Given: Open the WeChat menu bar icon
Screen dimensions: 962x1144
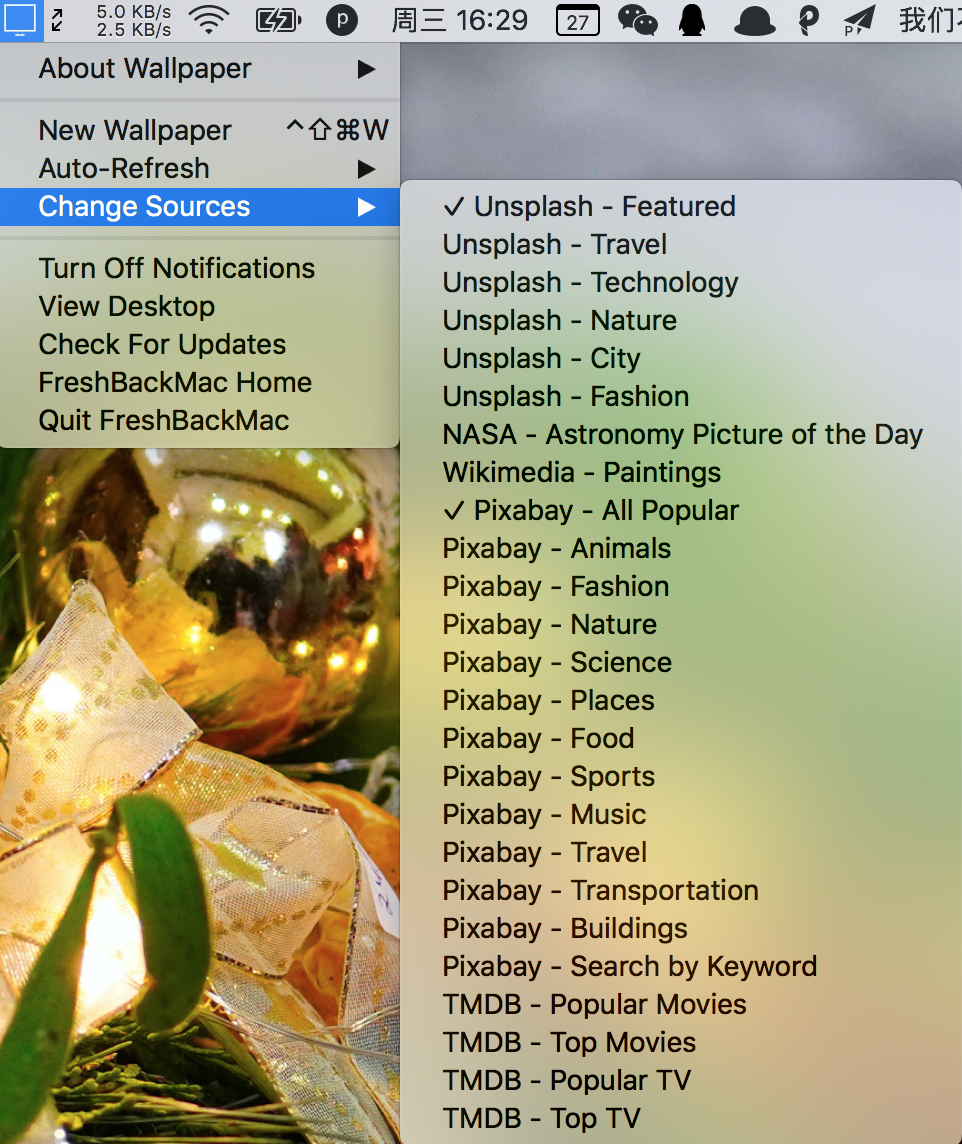Looking at the screenshot, I should point(637,20).
